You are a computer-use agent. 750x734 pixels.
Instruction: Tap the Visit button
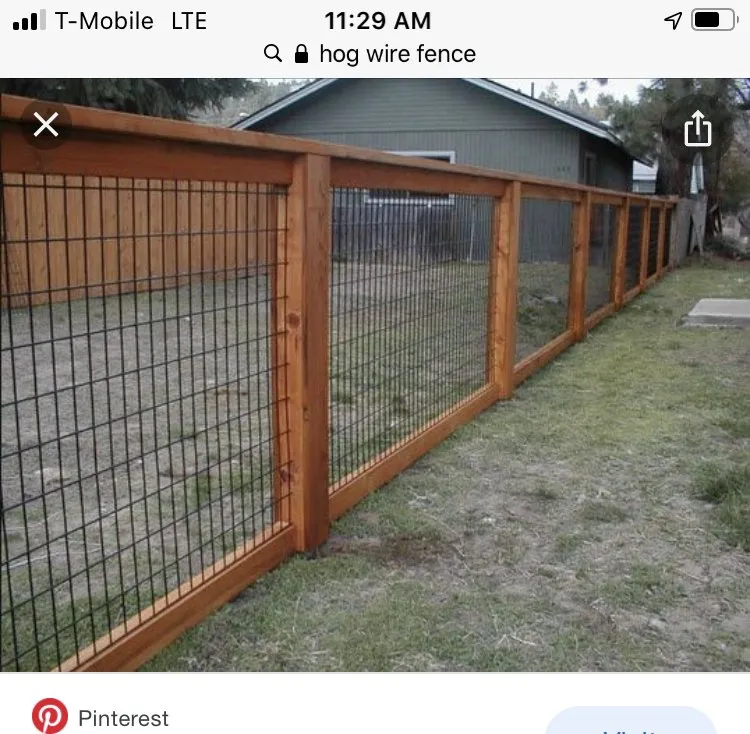pyautogui.click(x=631, y=723)
